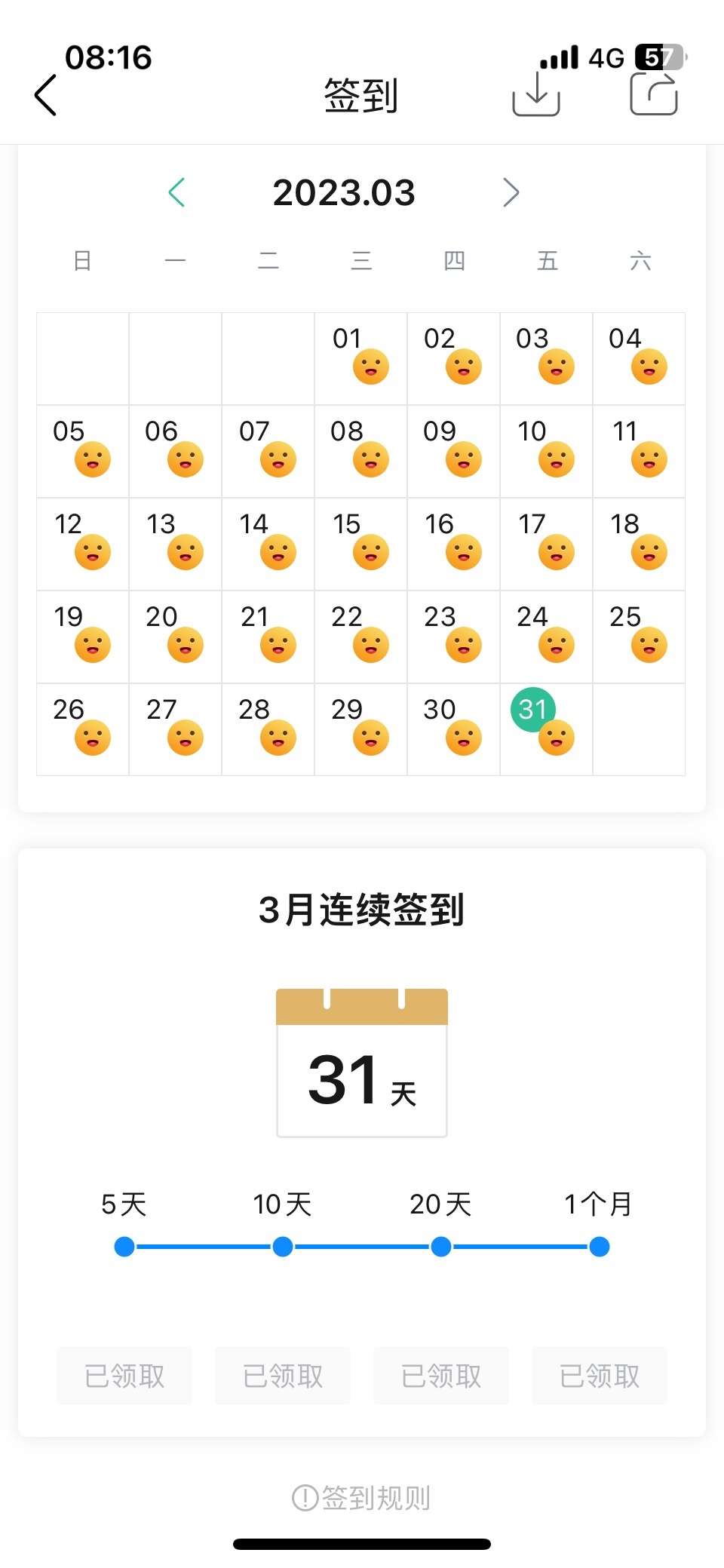Go to the previous month

point(176,192)
